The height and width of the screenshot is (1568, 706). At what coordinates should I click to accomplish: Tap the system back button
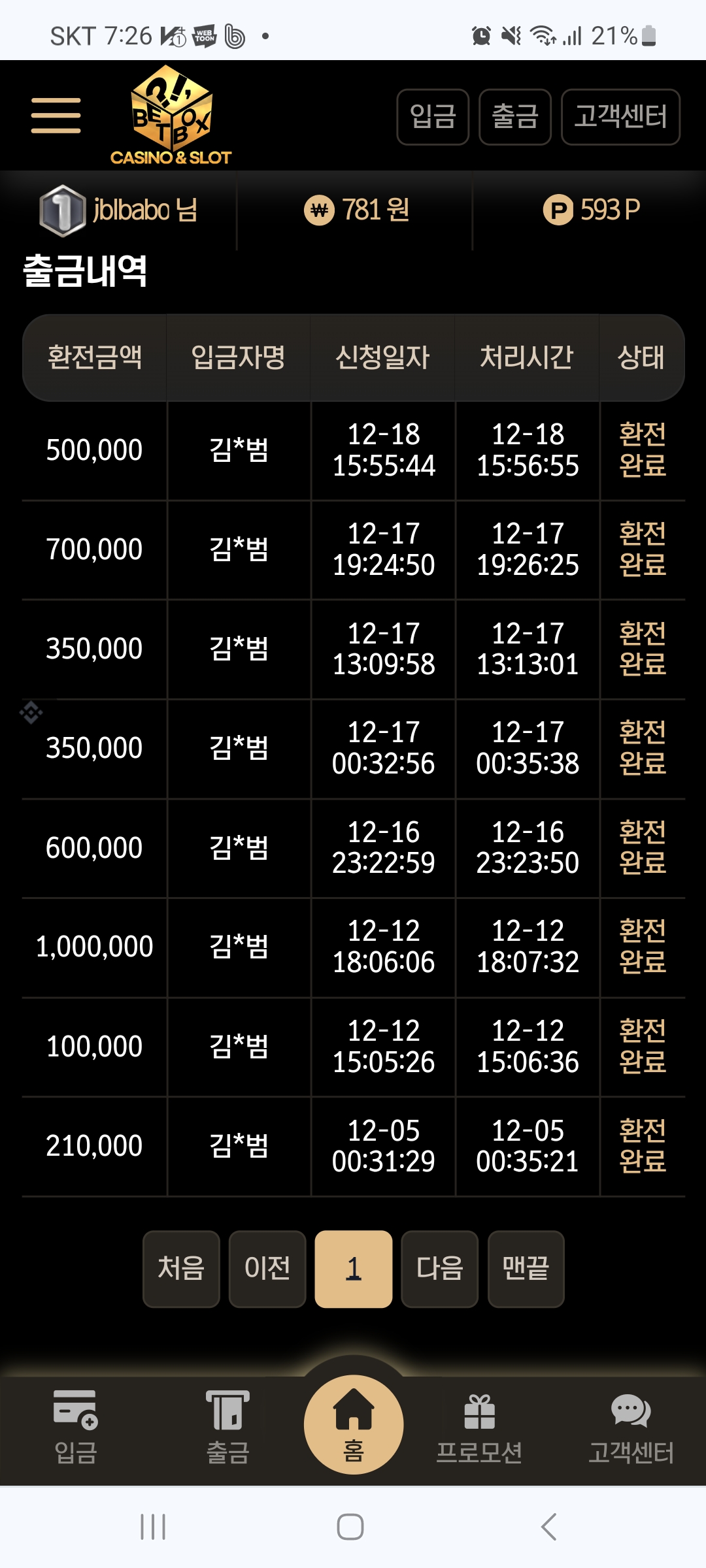click(549, 1527)
